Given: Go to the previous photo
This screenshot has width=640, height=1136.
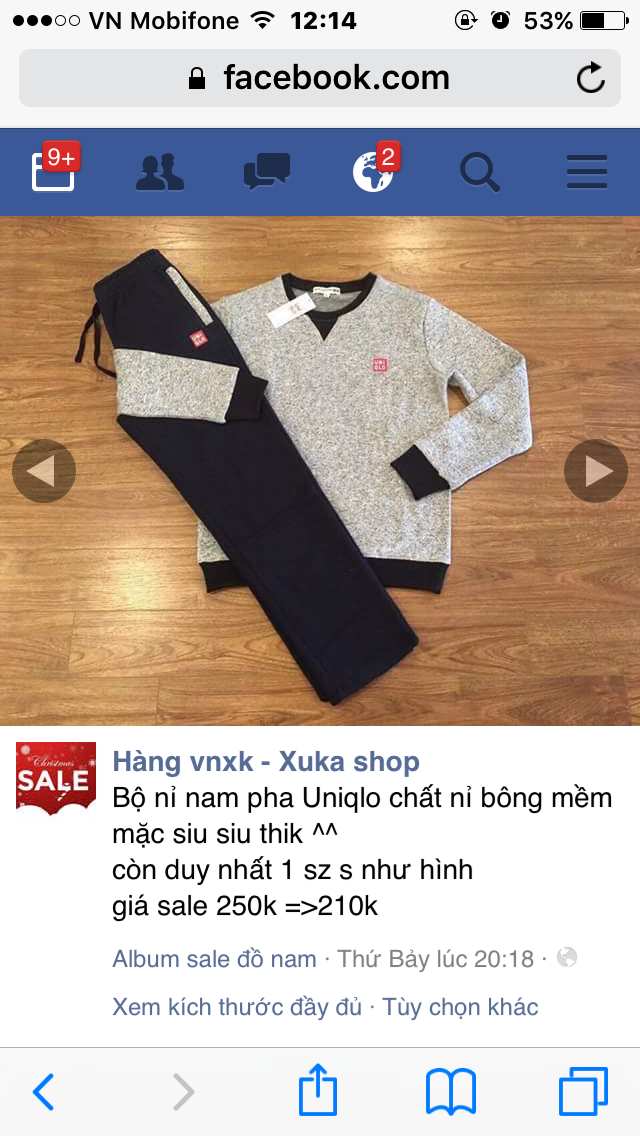Looking at the screenshot, I should point(44,470).
